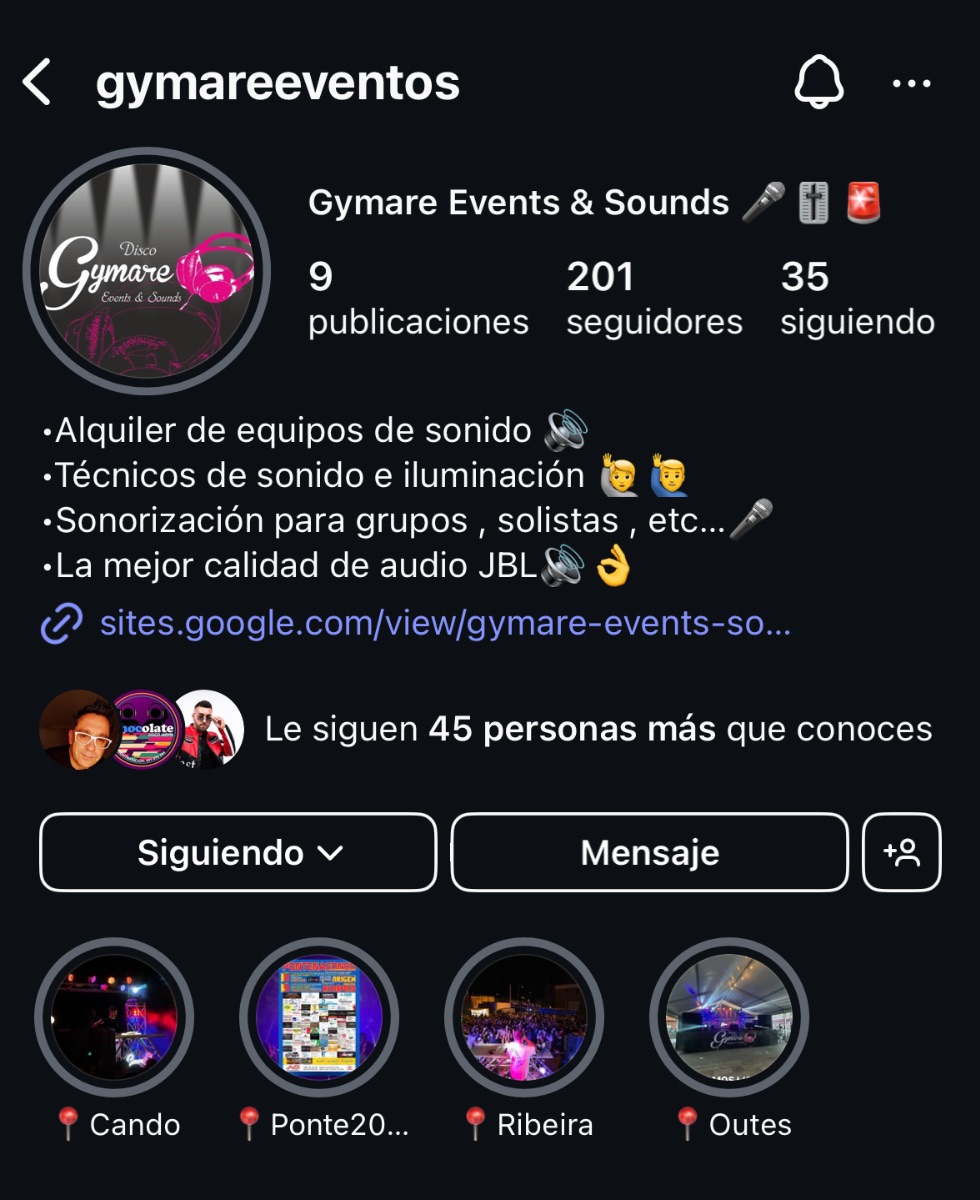The width and height of the screenshot is (980, 1200).
Task: Open the sites.google.com profile link
Action: [445, 624]
